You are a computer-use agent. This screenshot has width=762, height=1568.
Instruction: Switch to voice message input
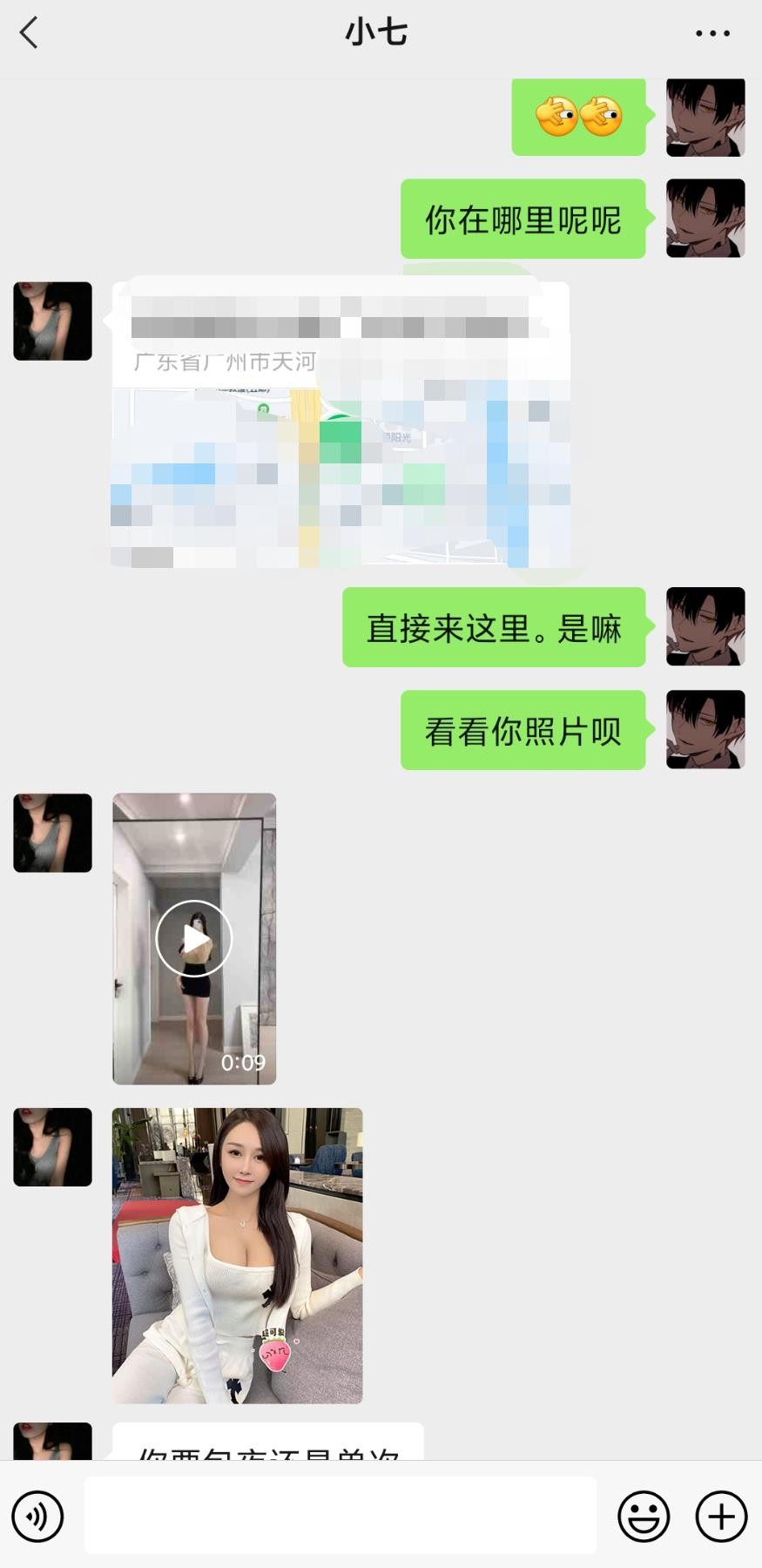pyautogui.click(x=37, y=1517)
